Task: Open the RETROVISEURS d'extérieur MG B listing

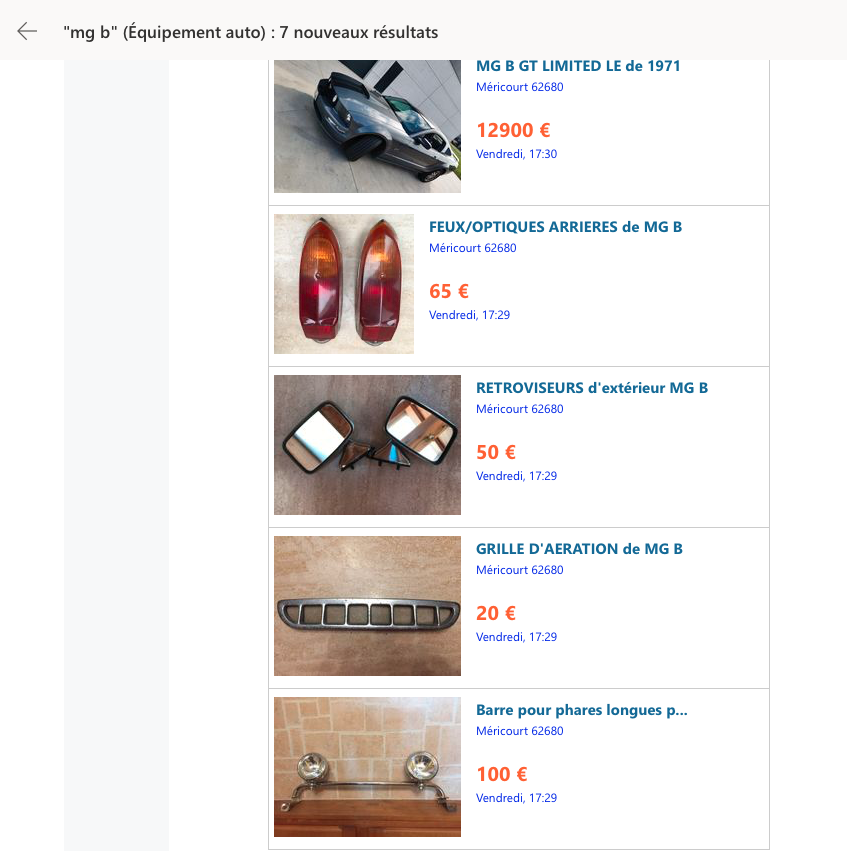Action: (591, 388)
